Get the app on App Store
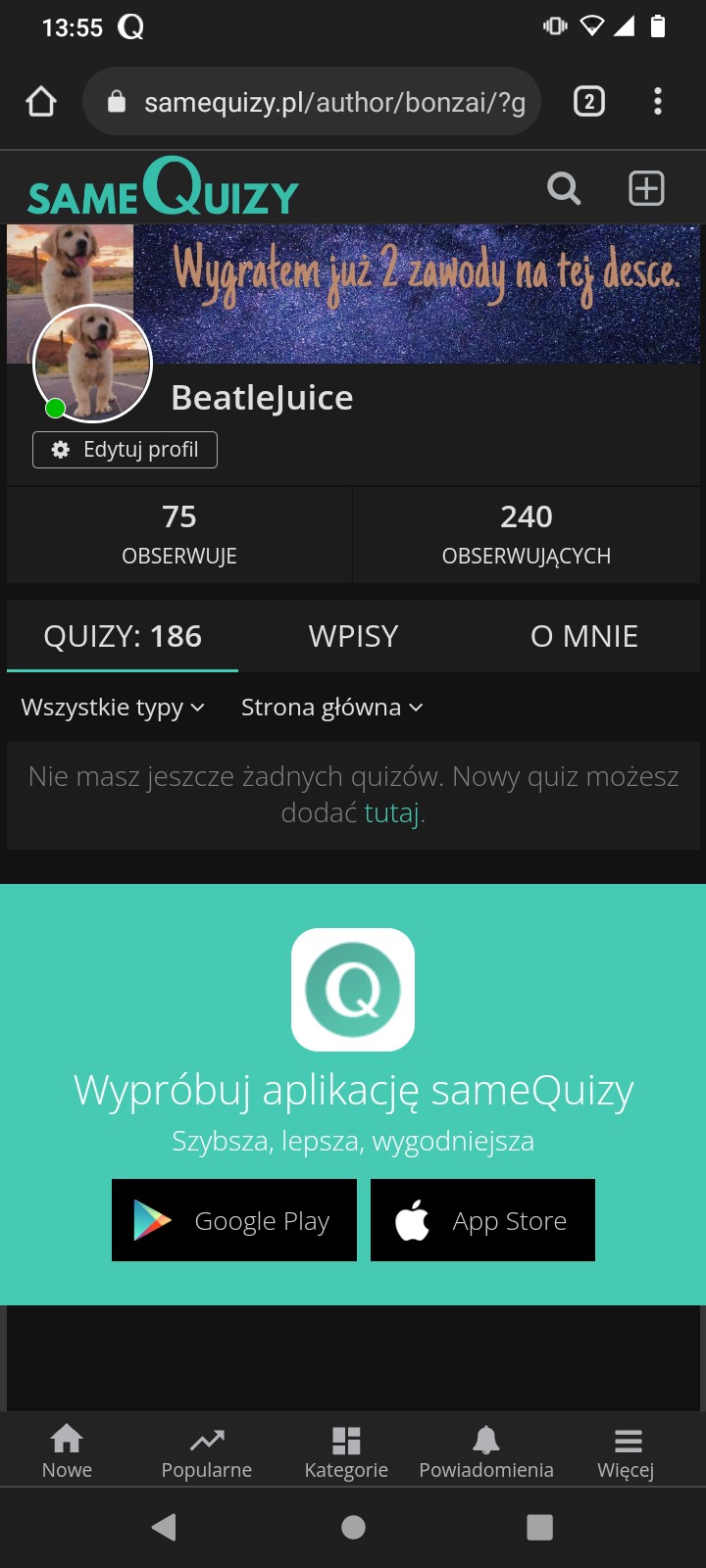This screenshot has width=706, height=1568. [x=482, y=1220]
